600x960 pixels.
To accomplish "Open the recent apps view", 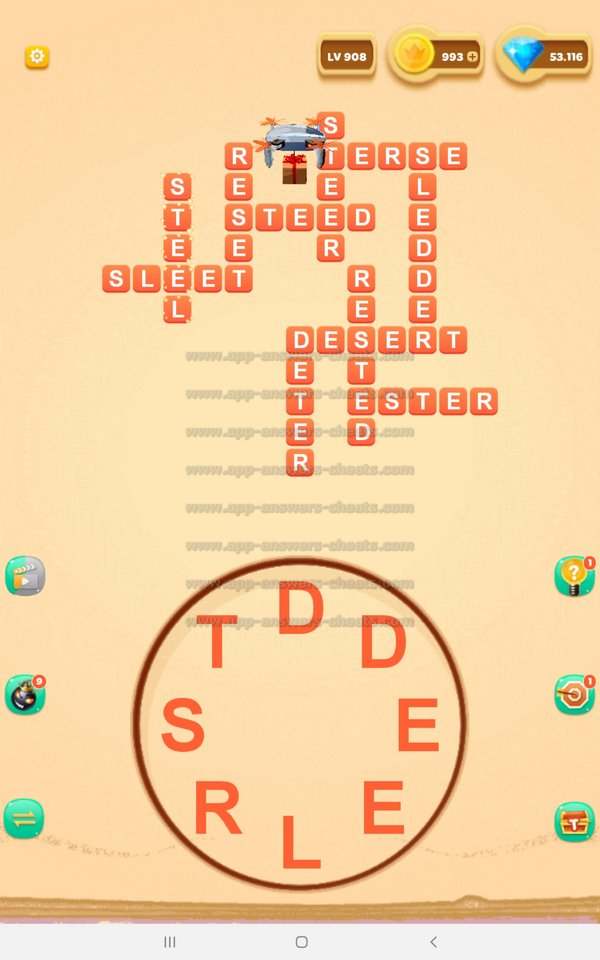I will (170, 942).
